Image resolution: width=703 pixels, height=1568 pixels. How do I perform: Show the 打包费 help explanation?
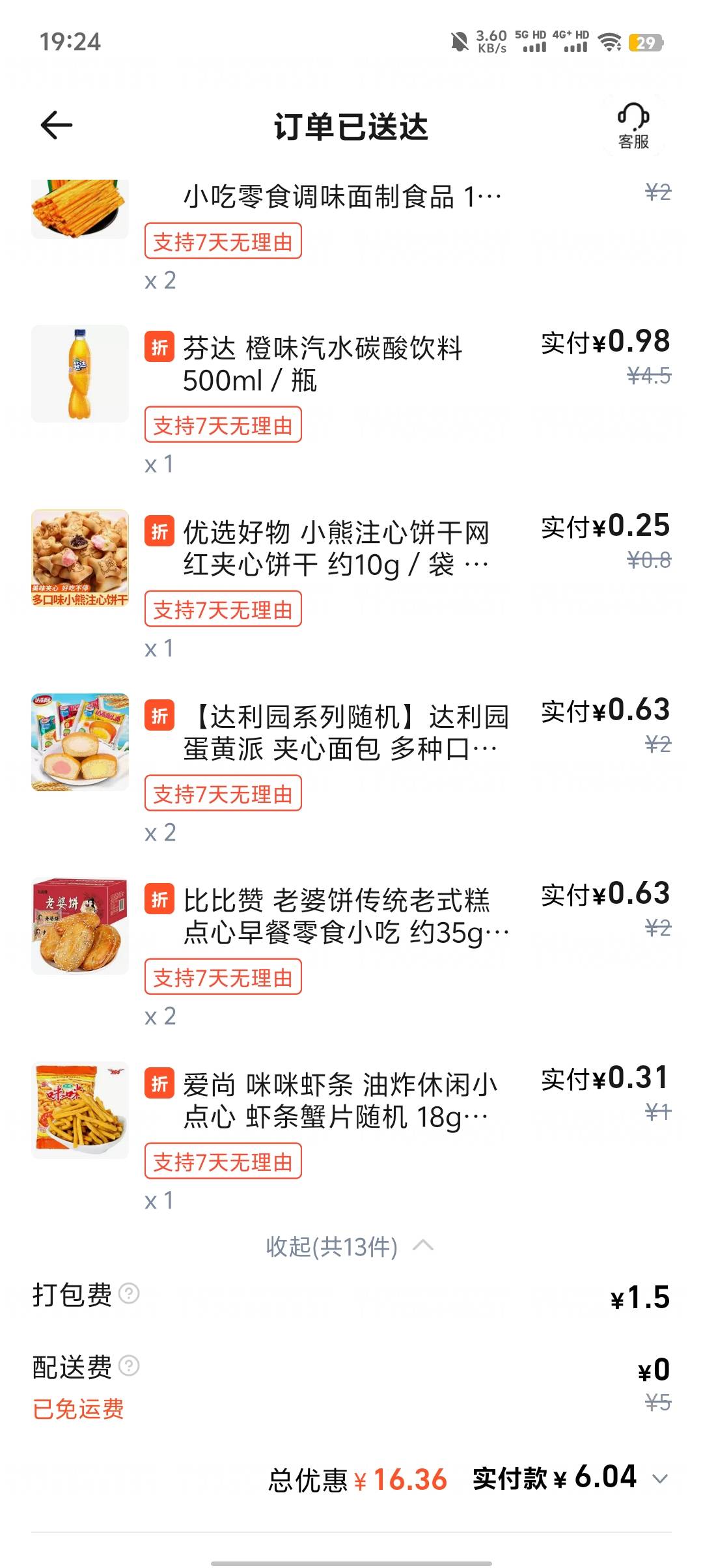[x=130, y=1293]
